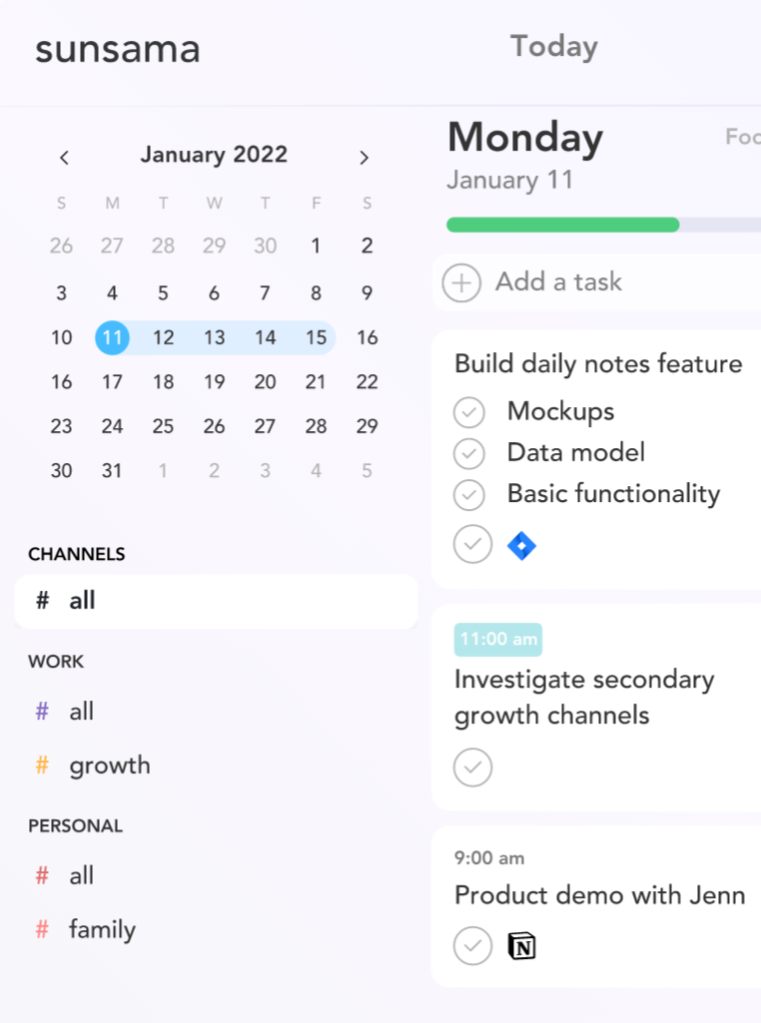Tap the Today button

pos(554,47)
